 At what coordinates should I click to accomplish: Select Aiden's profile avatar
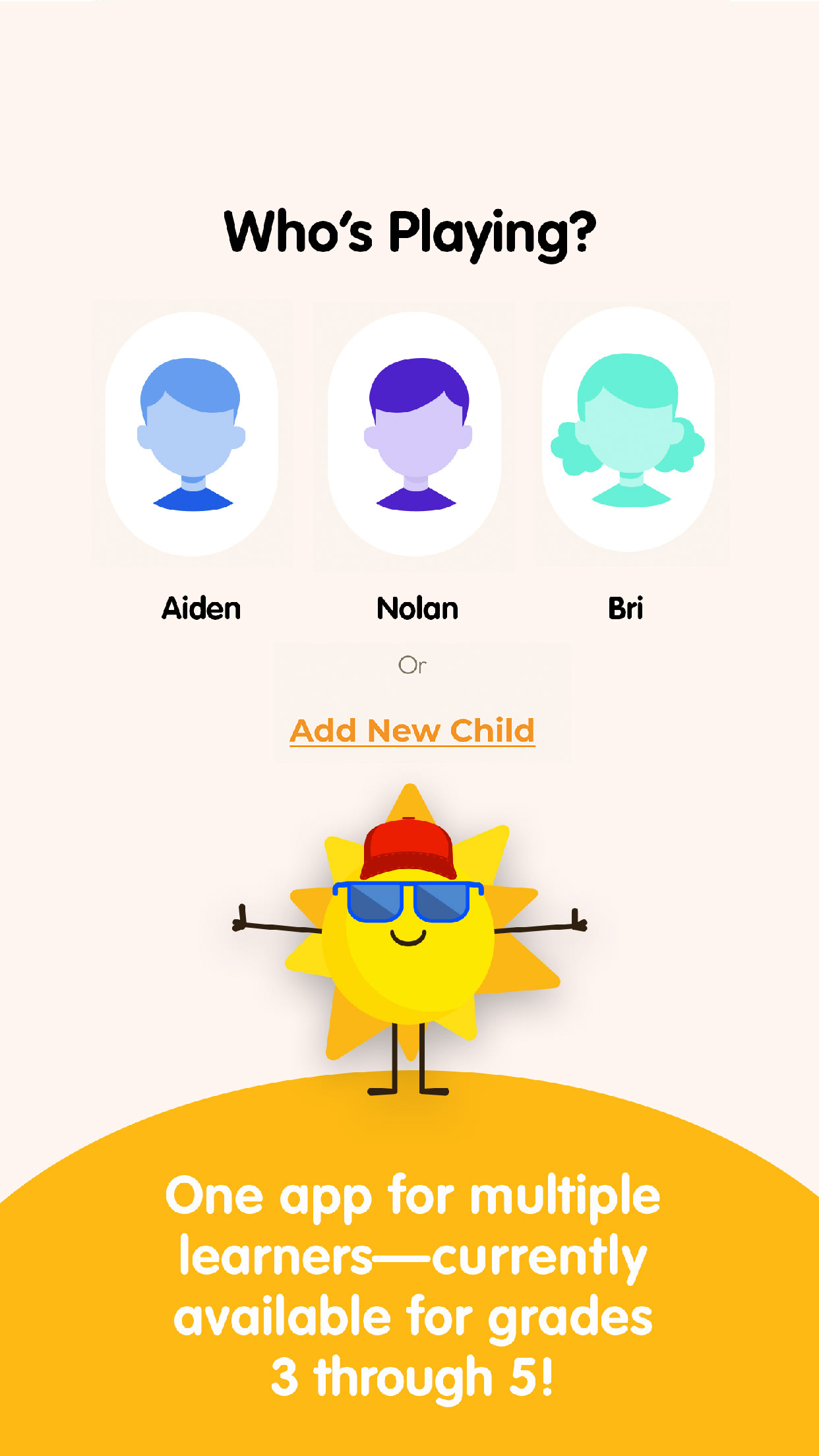(192, 434)
